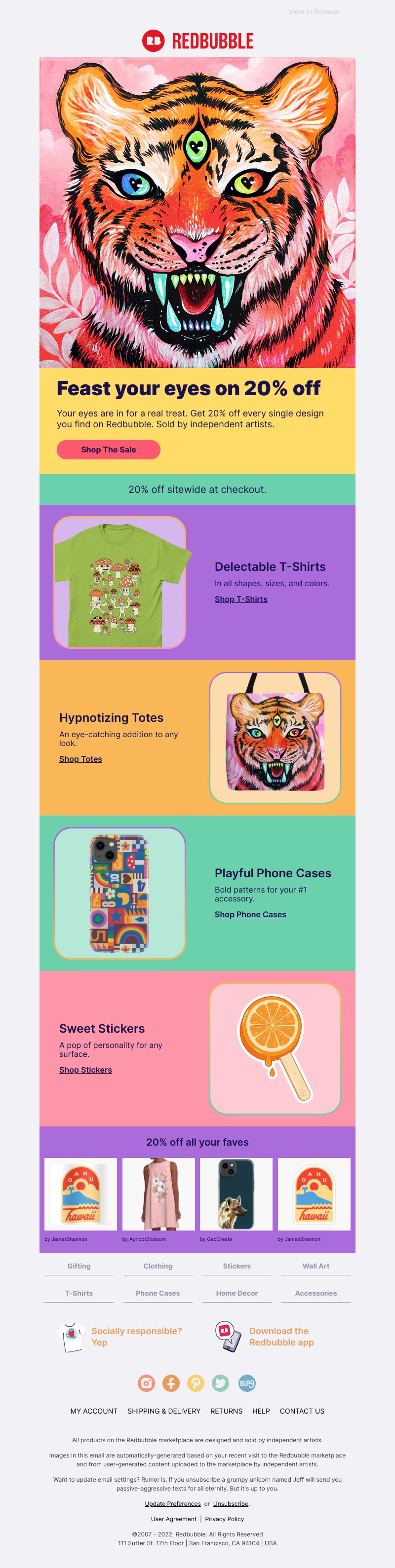Follow the Shop Totes link
This screenshot has width=395, height=1568.
pyautogui.click(x=80, y=759)
